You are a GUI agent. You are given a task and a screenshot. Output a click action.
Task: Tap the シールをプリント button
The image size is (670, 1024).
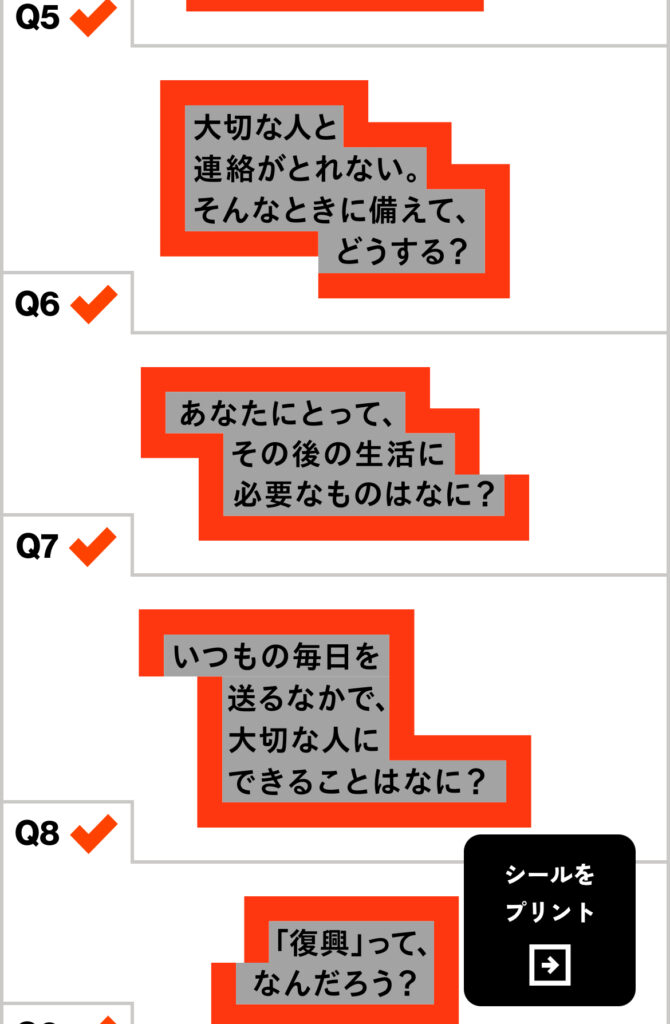[549, 919]
